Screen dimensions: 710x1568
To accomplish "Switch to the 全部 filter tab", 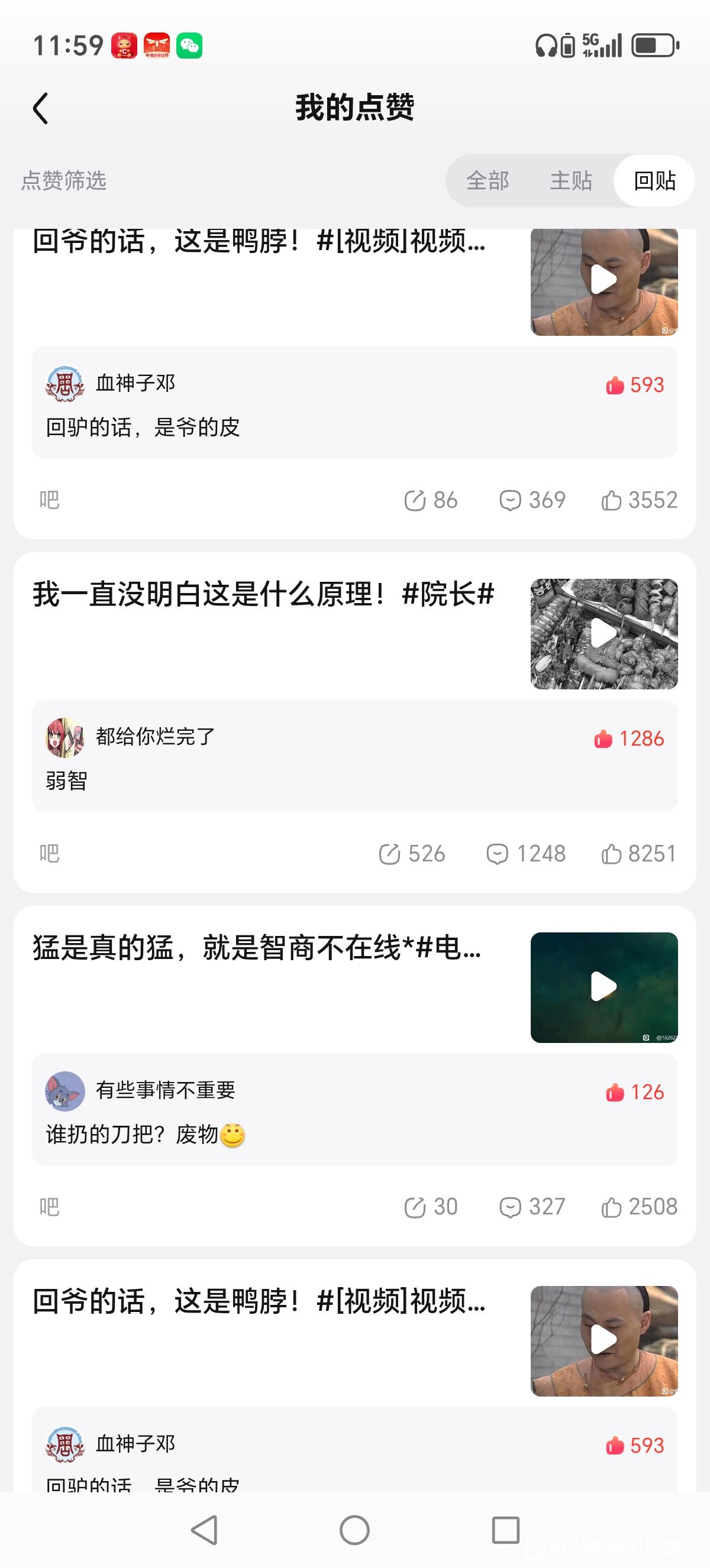I will click(487, 181).
